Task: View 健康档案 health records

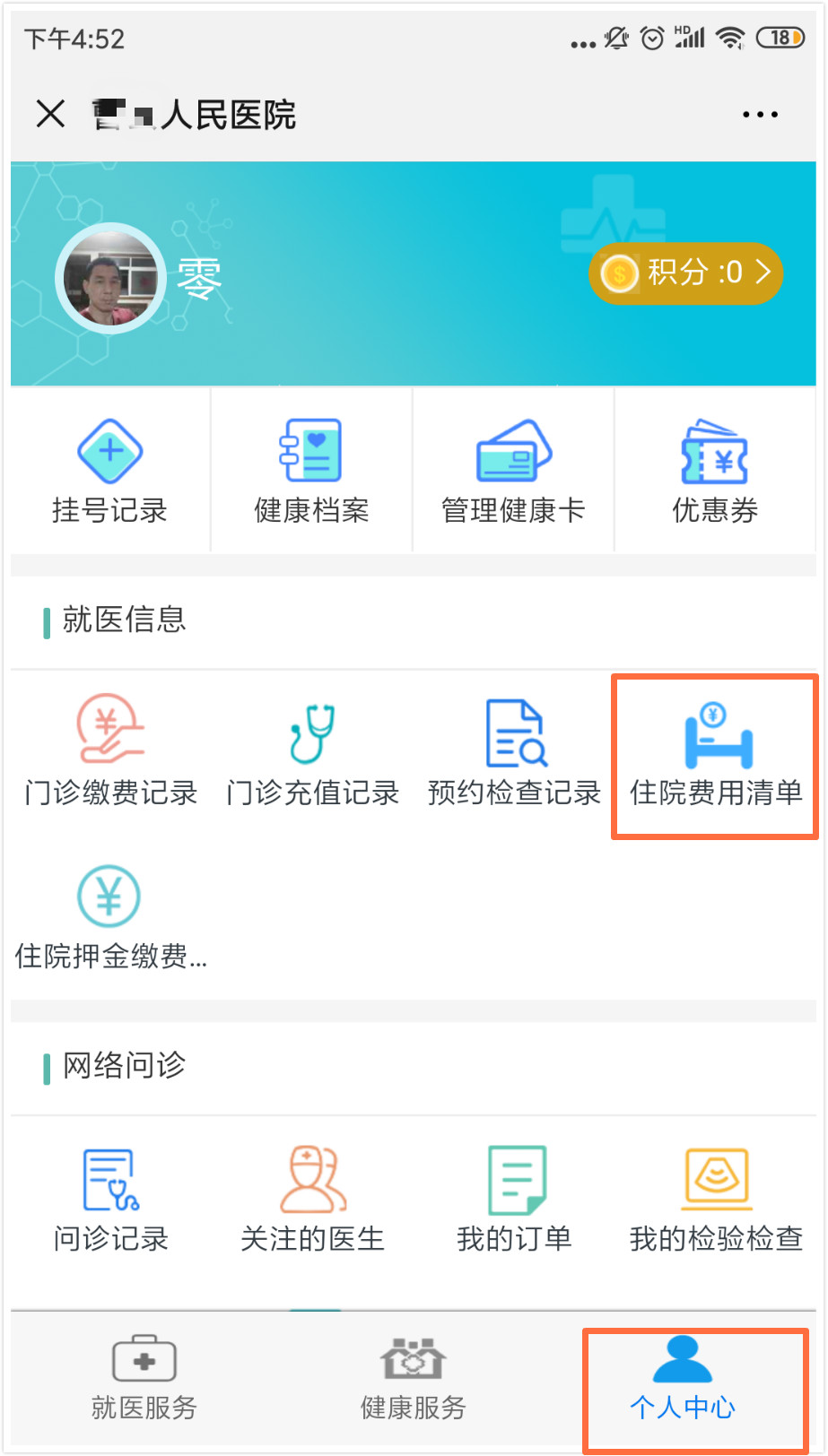Action: point(311,472)
